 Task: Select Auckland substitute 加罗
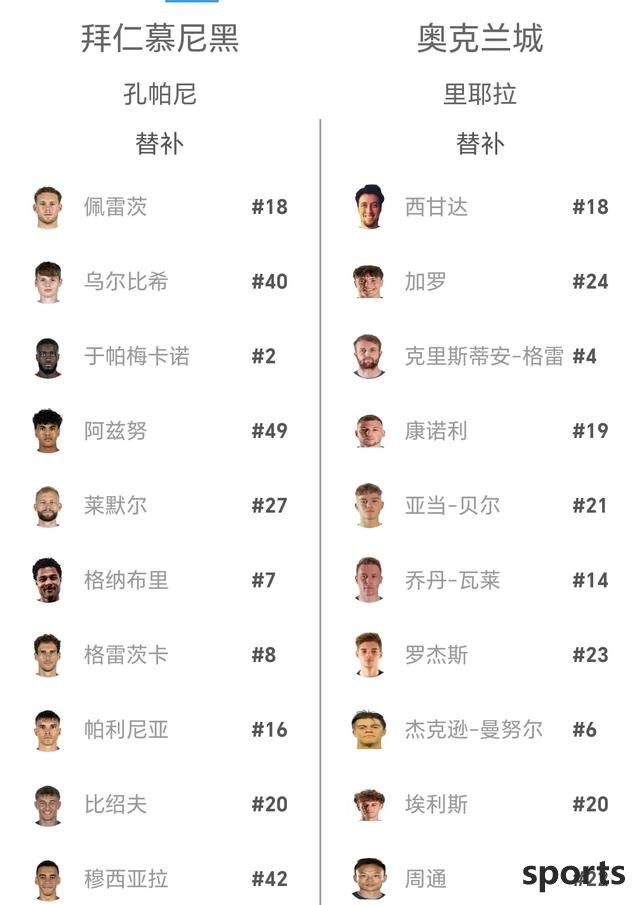click(x=426, y=282)
